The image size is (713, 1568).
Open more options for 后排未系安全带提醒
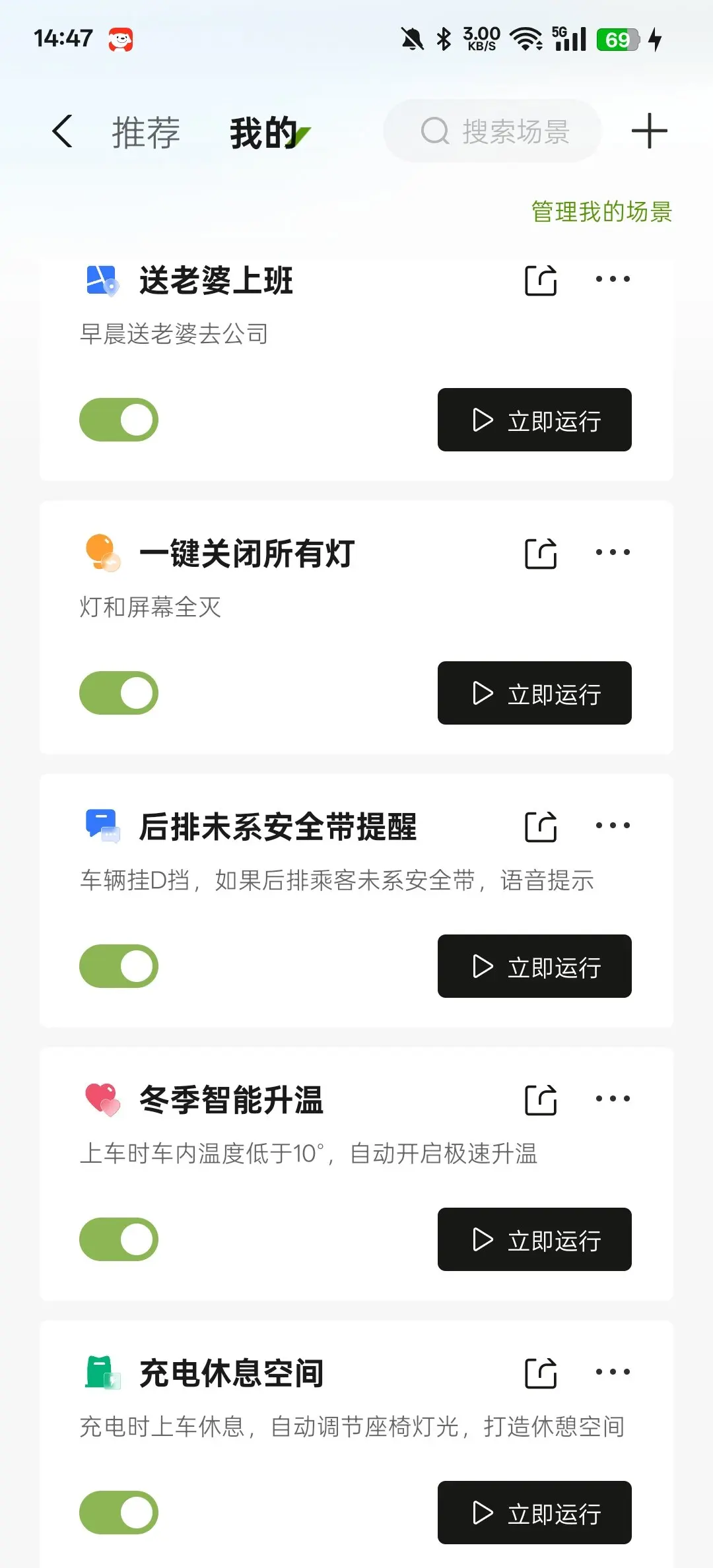pyautogui.click(x=613, y=826)
